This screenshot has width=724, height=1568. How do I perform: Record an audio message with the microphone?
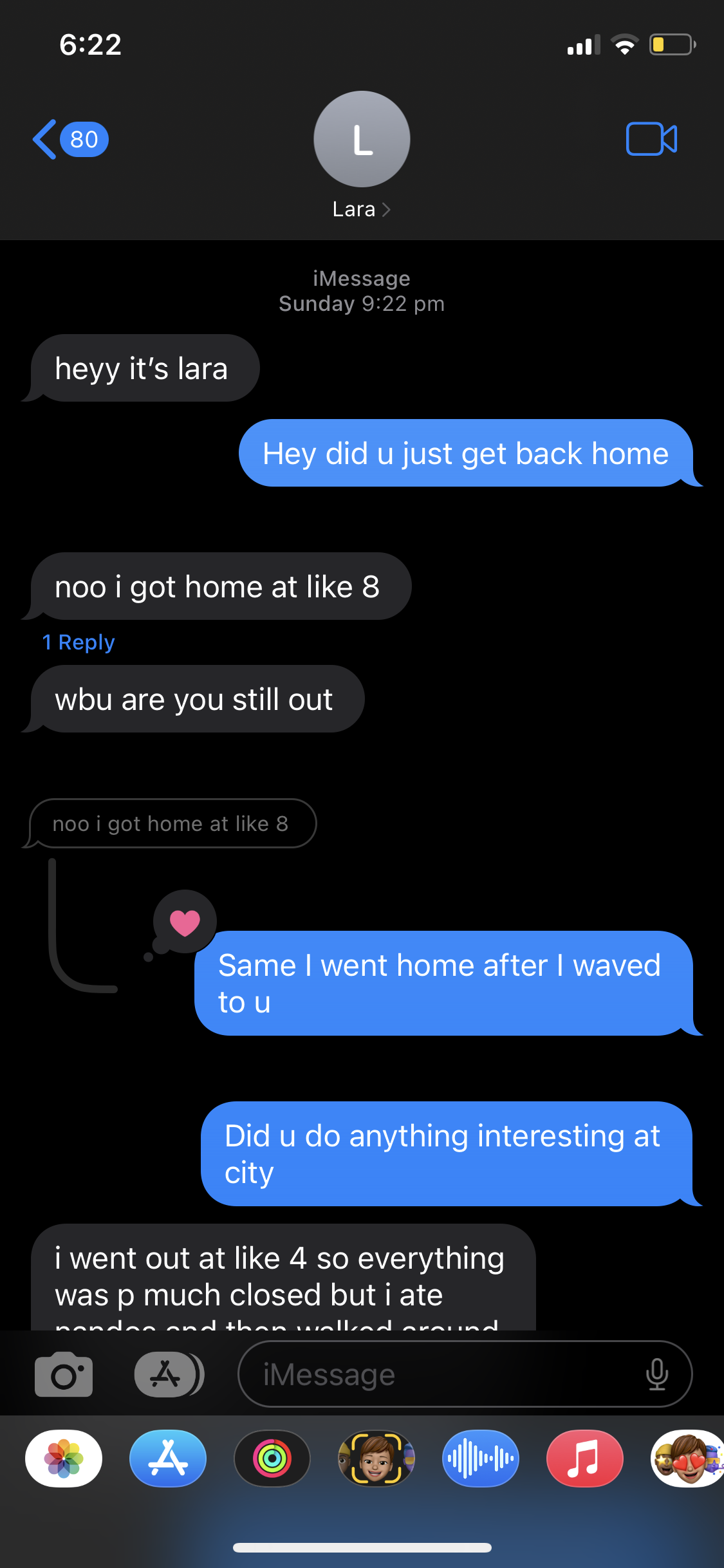[x=656, y=1374]
